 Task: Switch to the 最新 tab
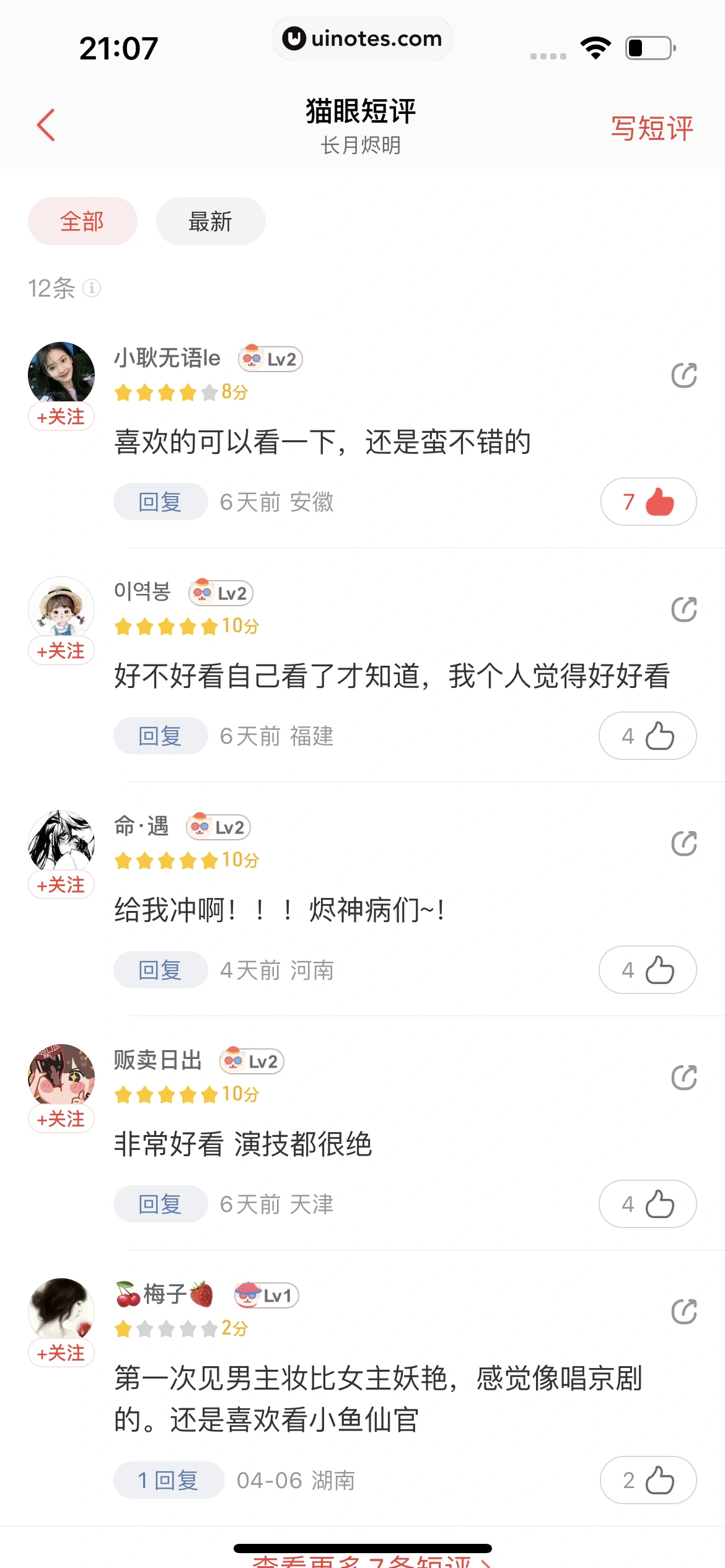point(210,220)
